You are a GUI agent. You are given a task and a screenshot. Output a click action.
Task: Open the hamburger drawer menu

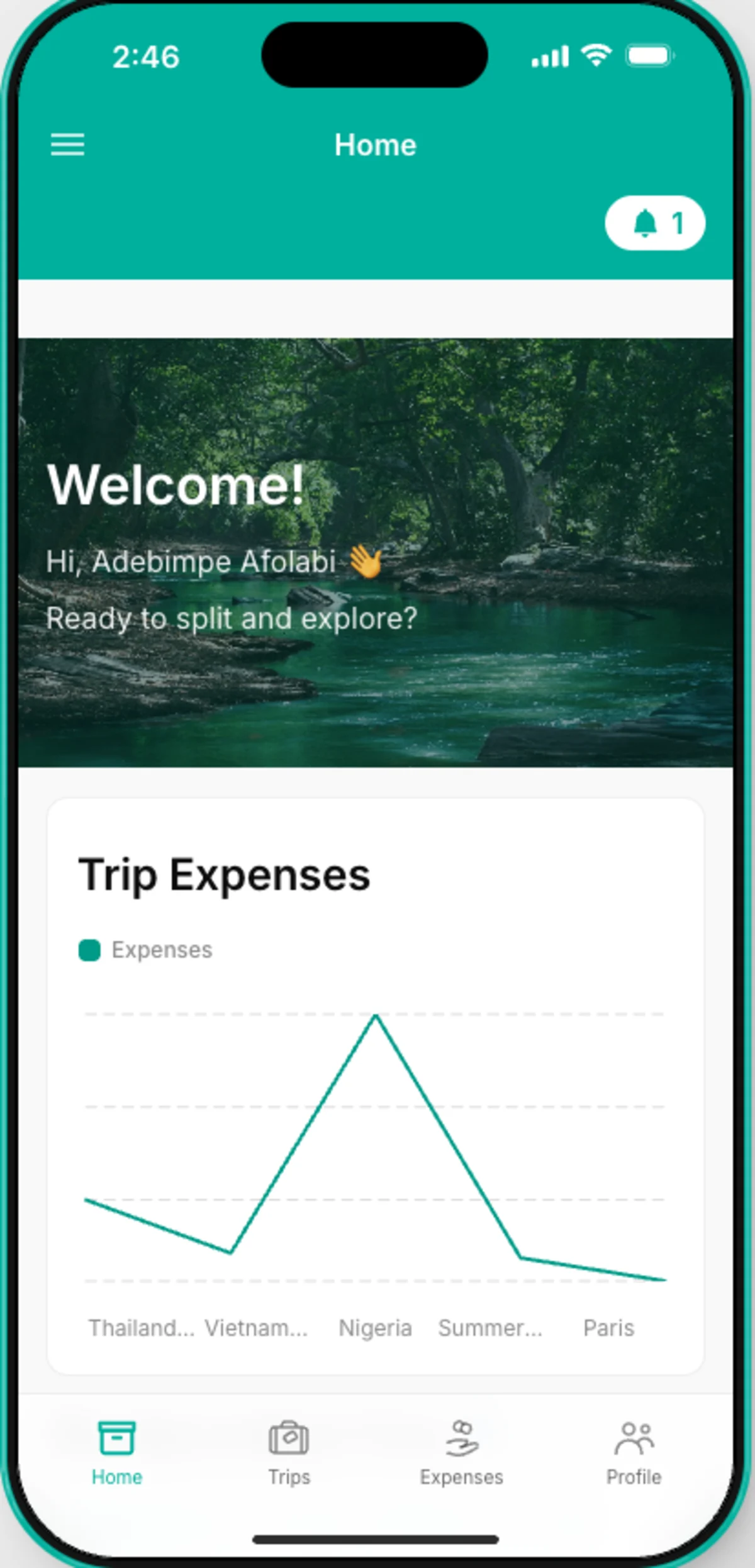[x=67, y=145]
